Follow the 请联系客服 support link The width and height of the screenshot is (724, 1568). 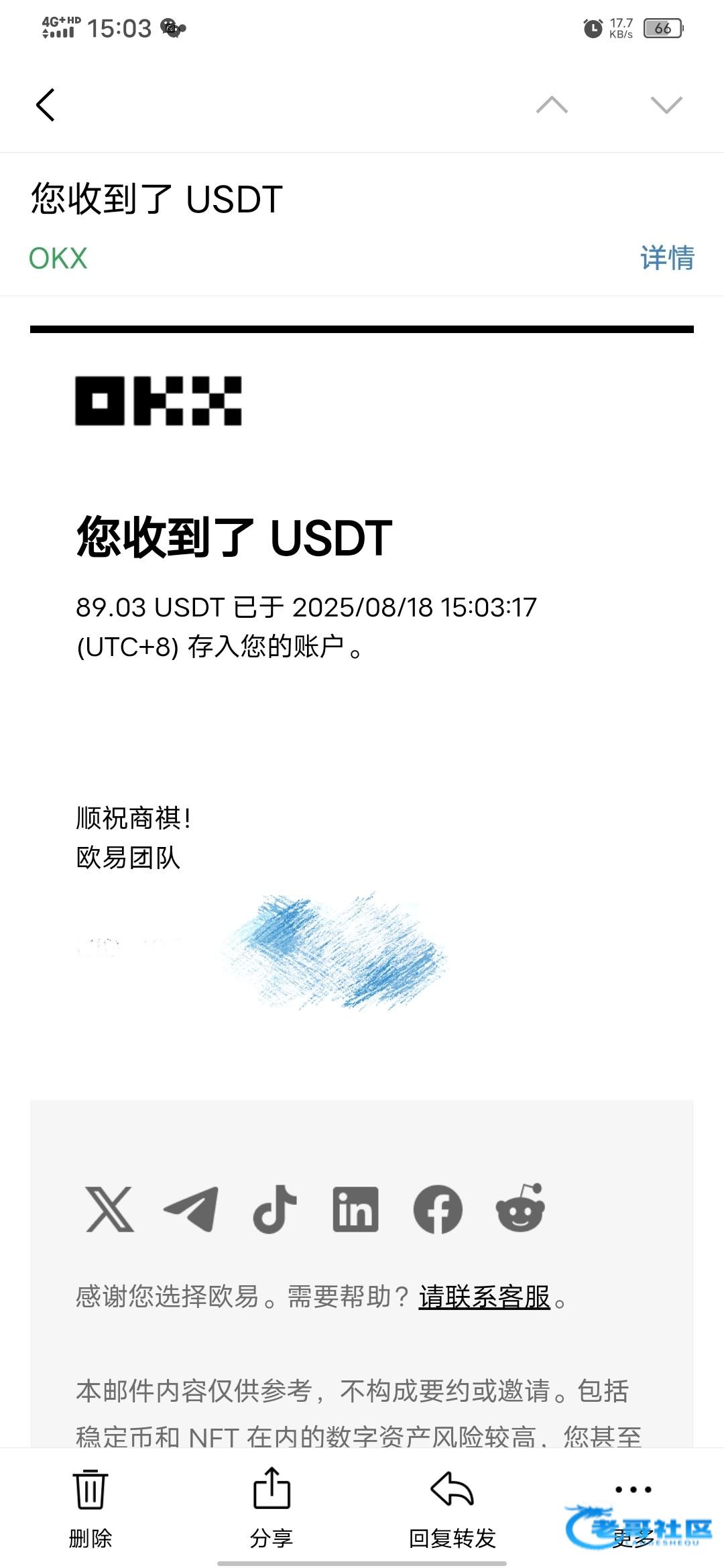click(485, 1297)
